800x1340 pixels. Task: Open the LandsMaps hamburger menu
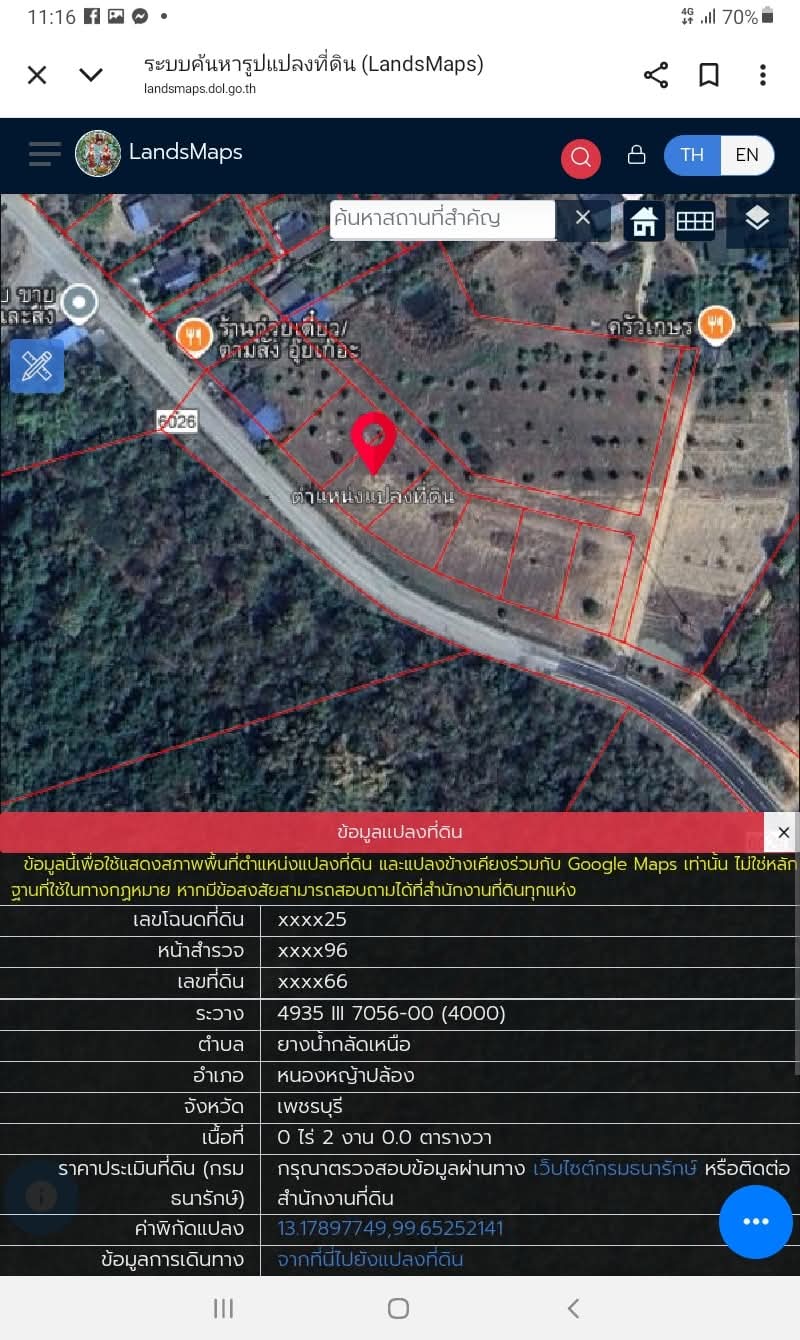(44, 154)
